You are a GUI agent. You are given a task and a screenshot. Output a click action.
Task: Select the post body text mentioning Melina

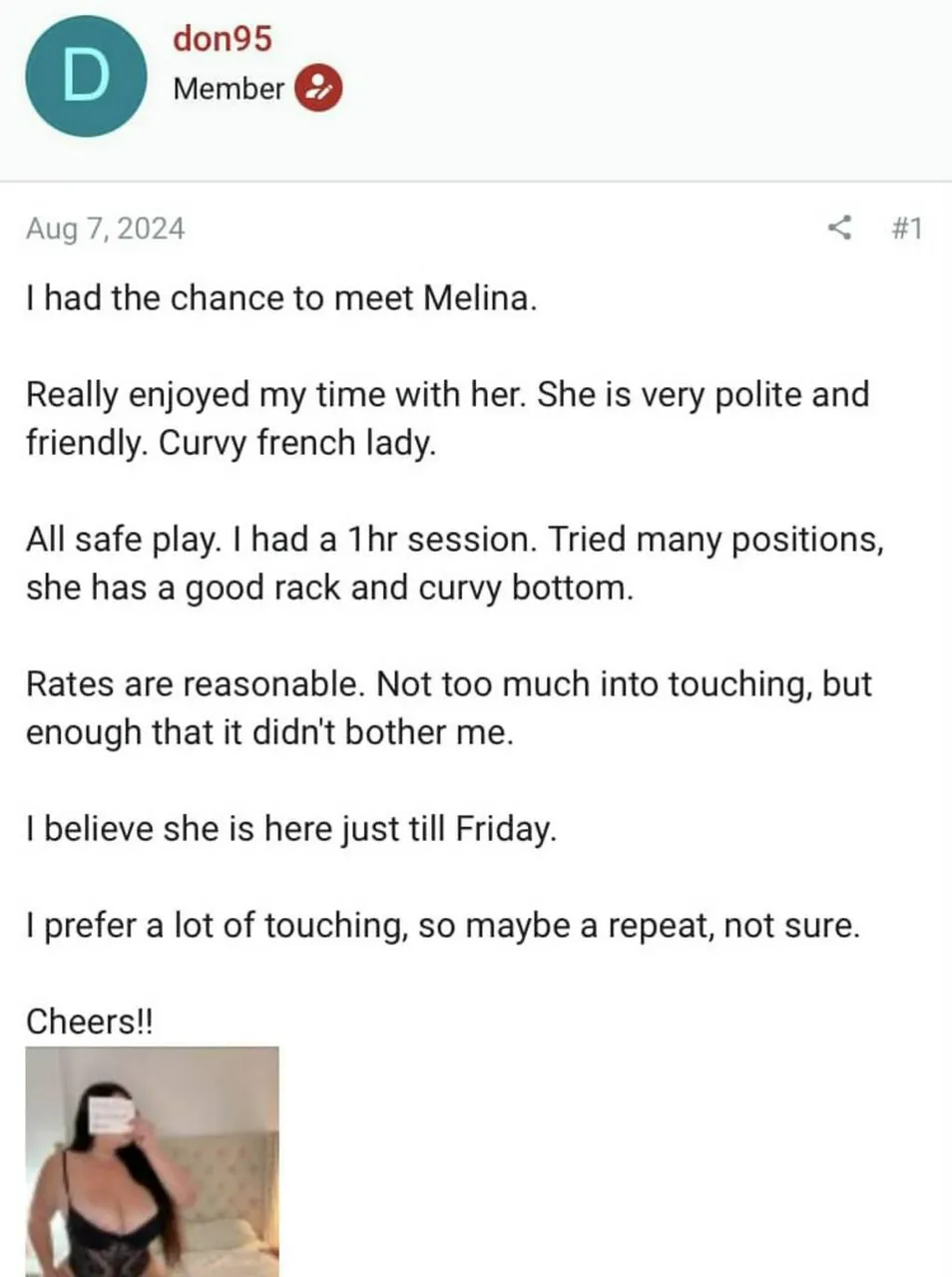[281, 297]
